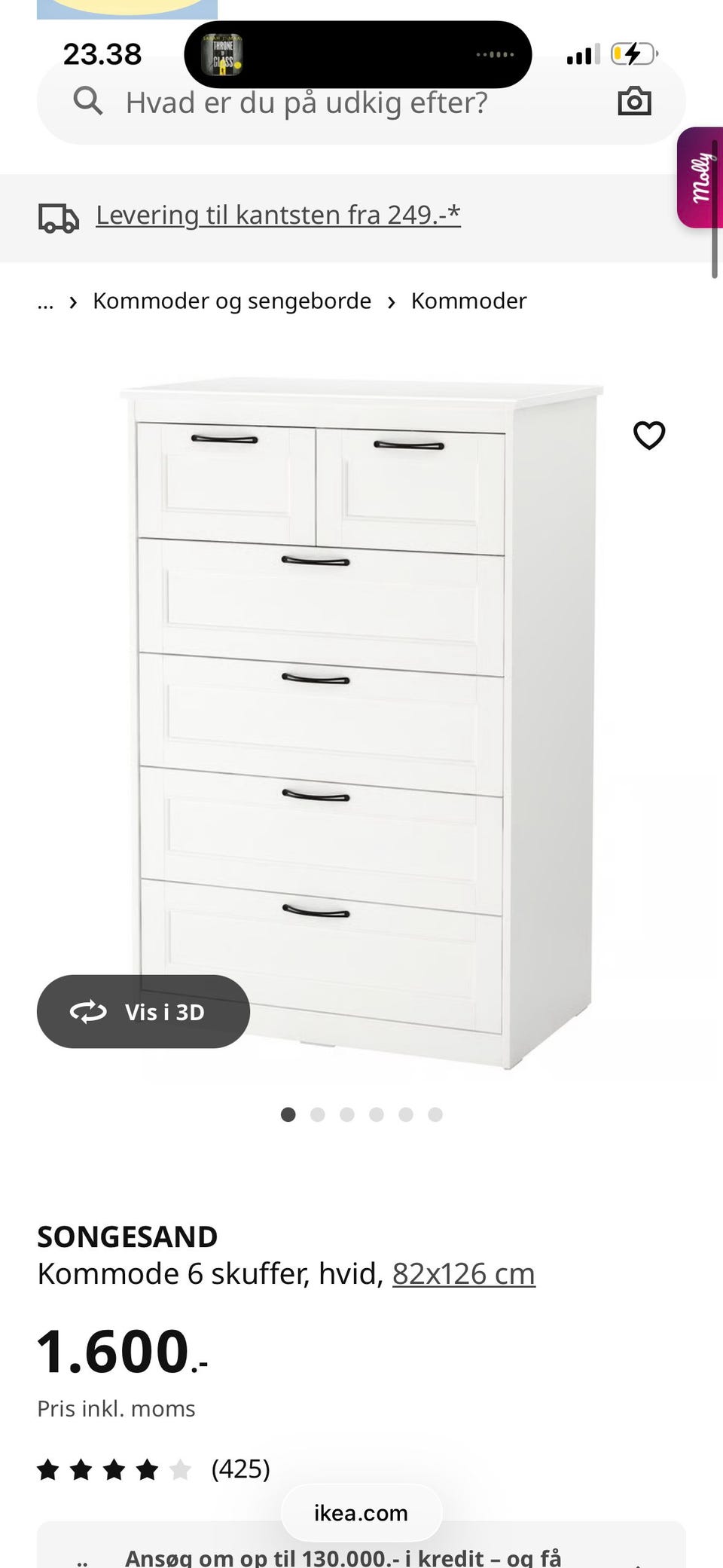723x1568 pixels.
Task: Open the Throne of Glass now-playing island
Action: [x=358, y=54]
